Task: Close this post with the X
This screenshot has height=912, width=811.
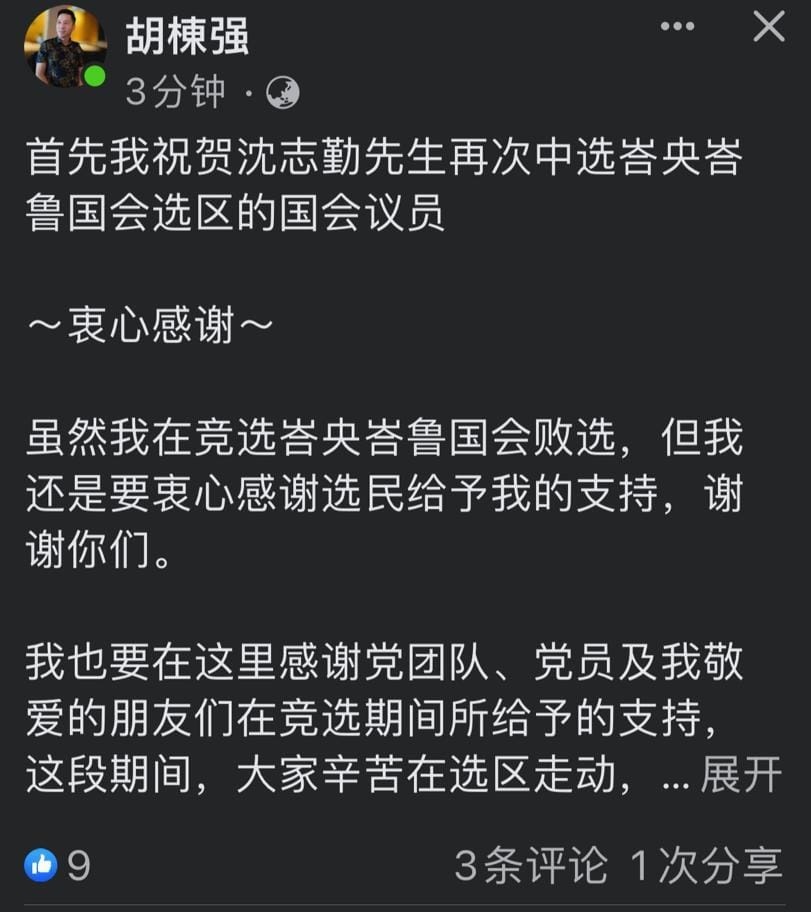Action: coord(768,27)
